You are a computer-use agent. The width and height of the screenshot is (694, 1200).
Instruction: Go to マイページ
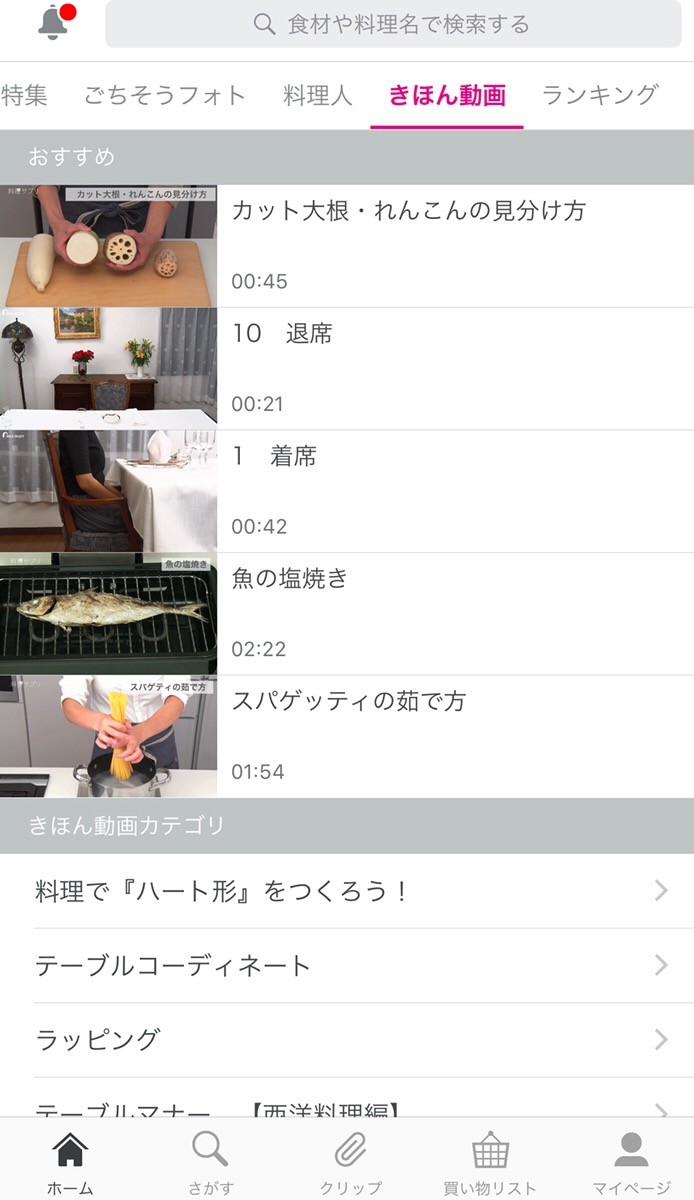631,1160
